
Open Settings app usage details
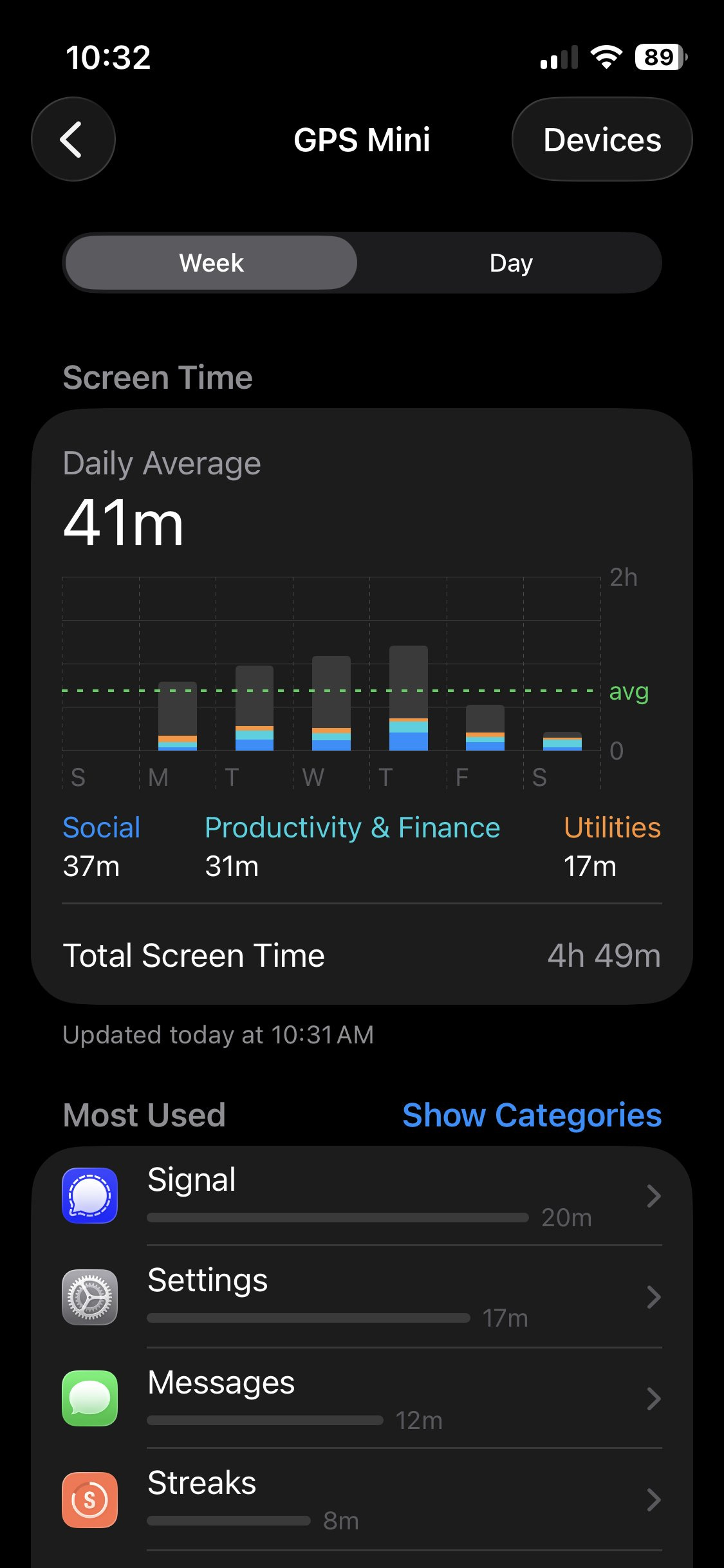362,1297
